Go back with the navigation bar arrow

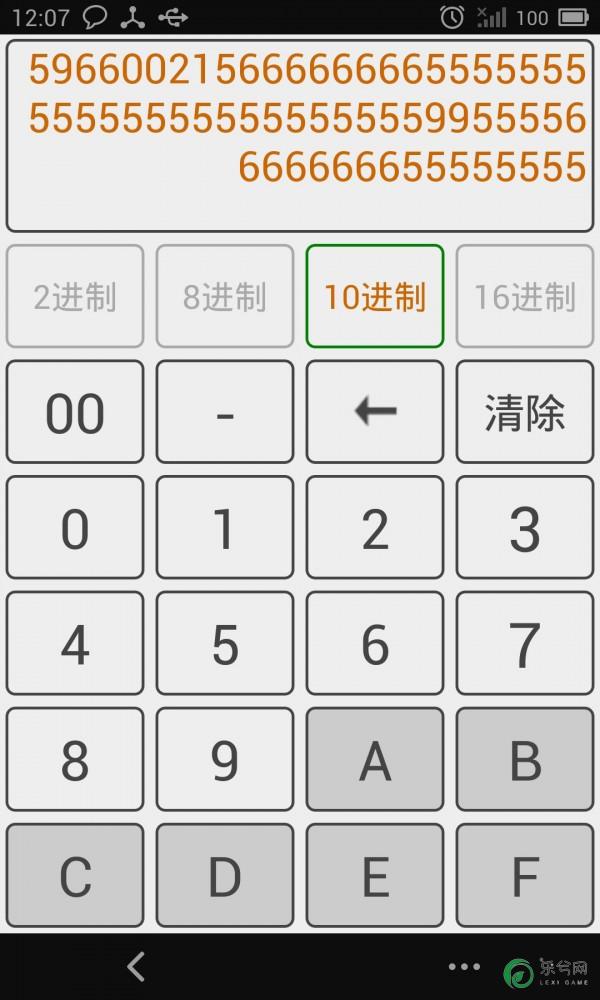coord(137,966)
